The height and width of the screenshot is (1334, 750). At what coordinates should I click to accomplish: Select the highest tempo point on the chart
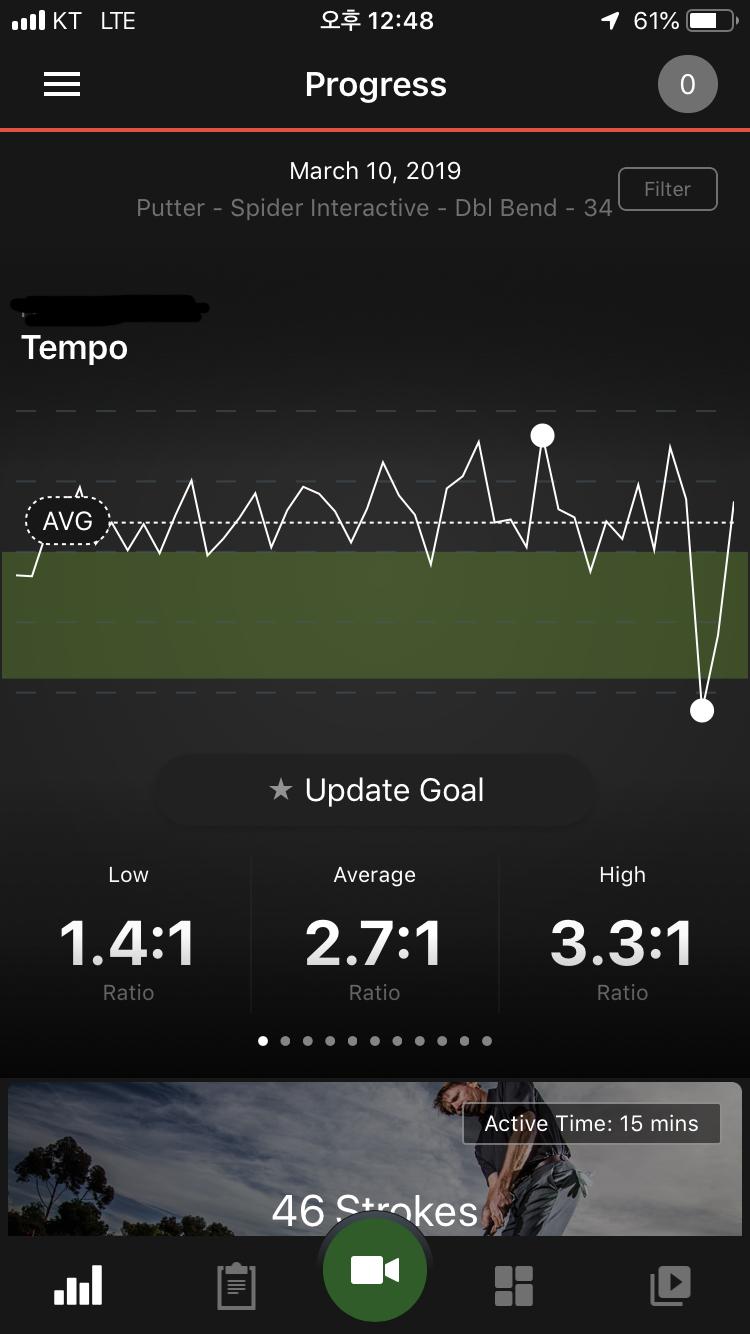[x=542, y=435]
